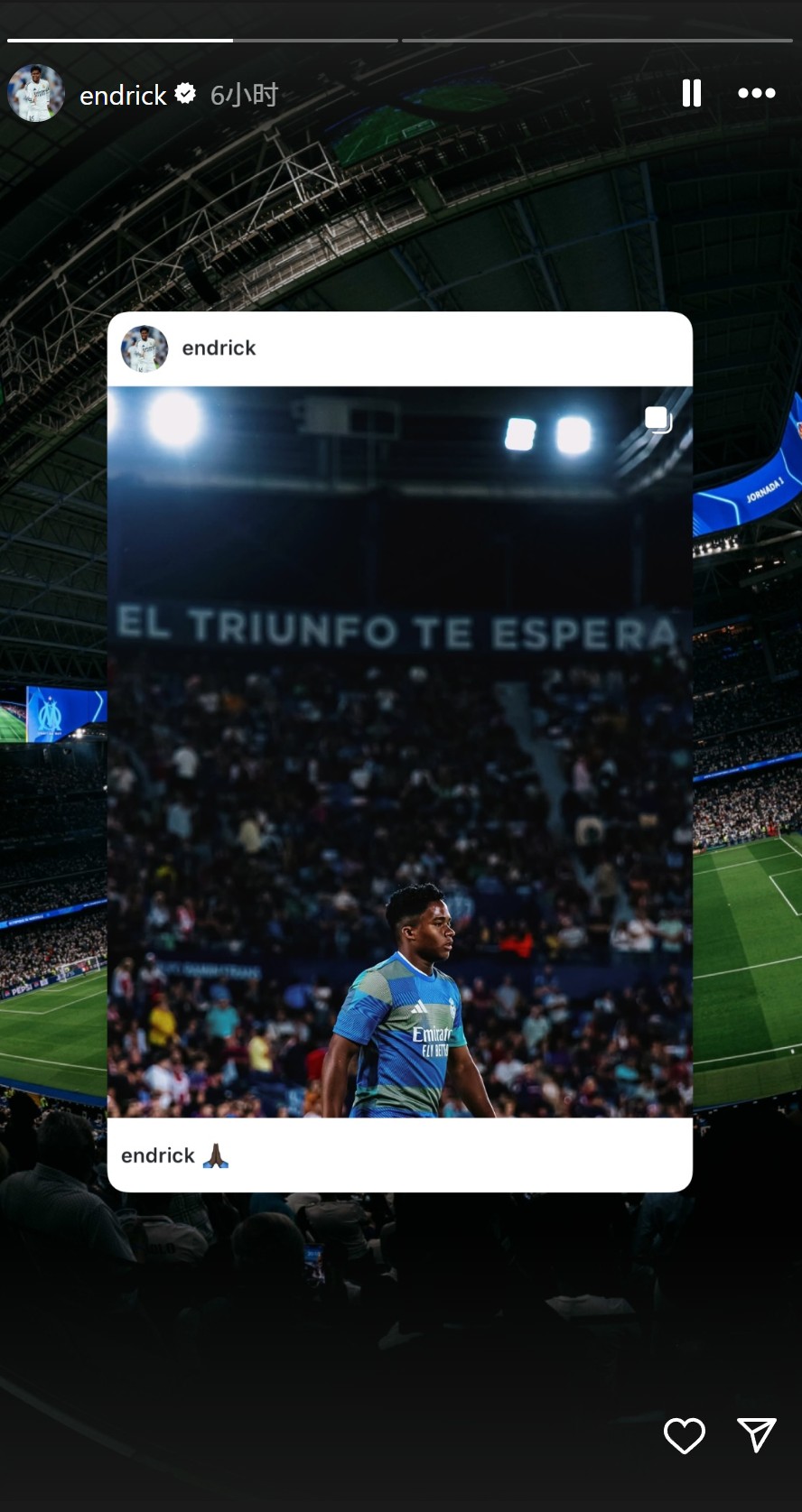Open the three-dot more options menu
This screenshot has width=802, height=1512.
point(756,93)
